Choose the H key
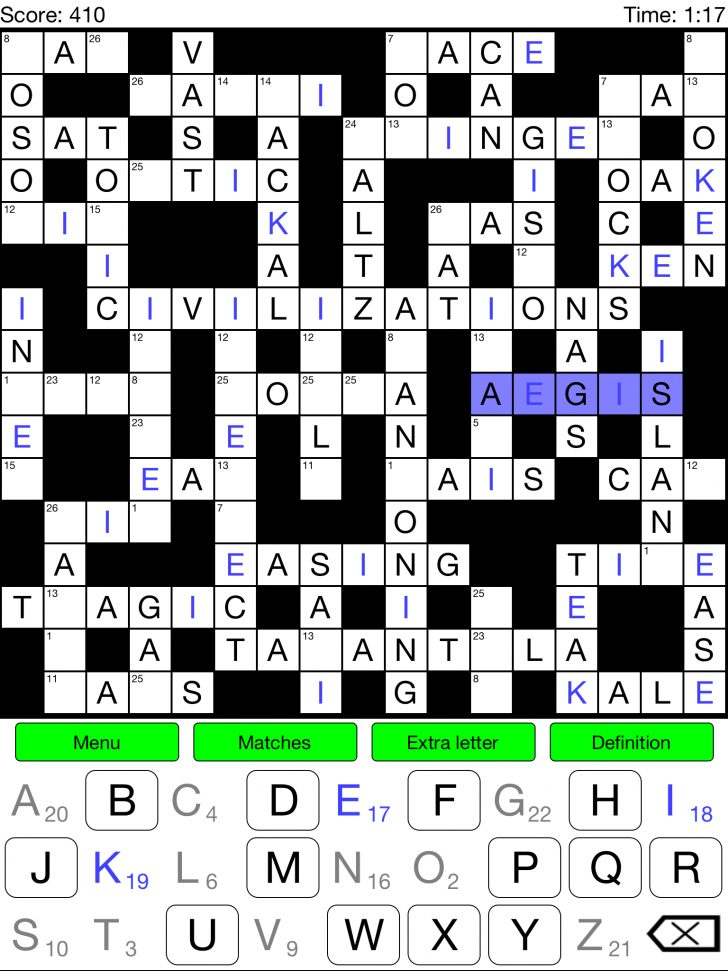Viewport: 728px width, 971px height. click(x=605, y=801)
